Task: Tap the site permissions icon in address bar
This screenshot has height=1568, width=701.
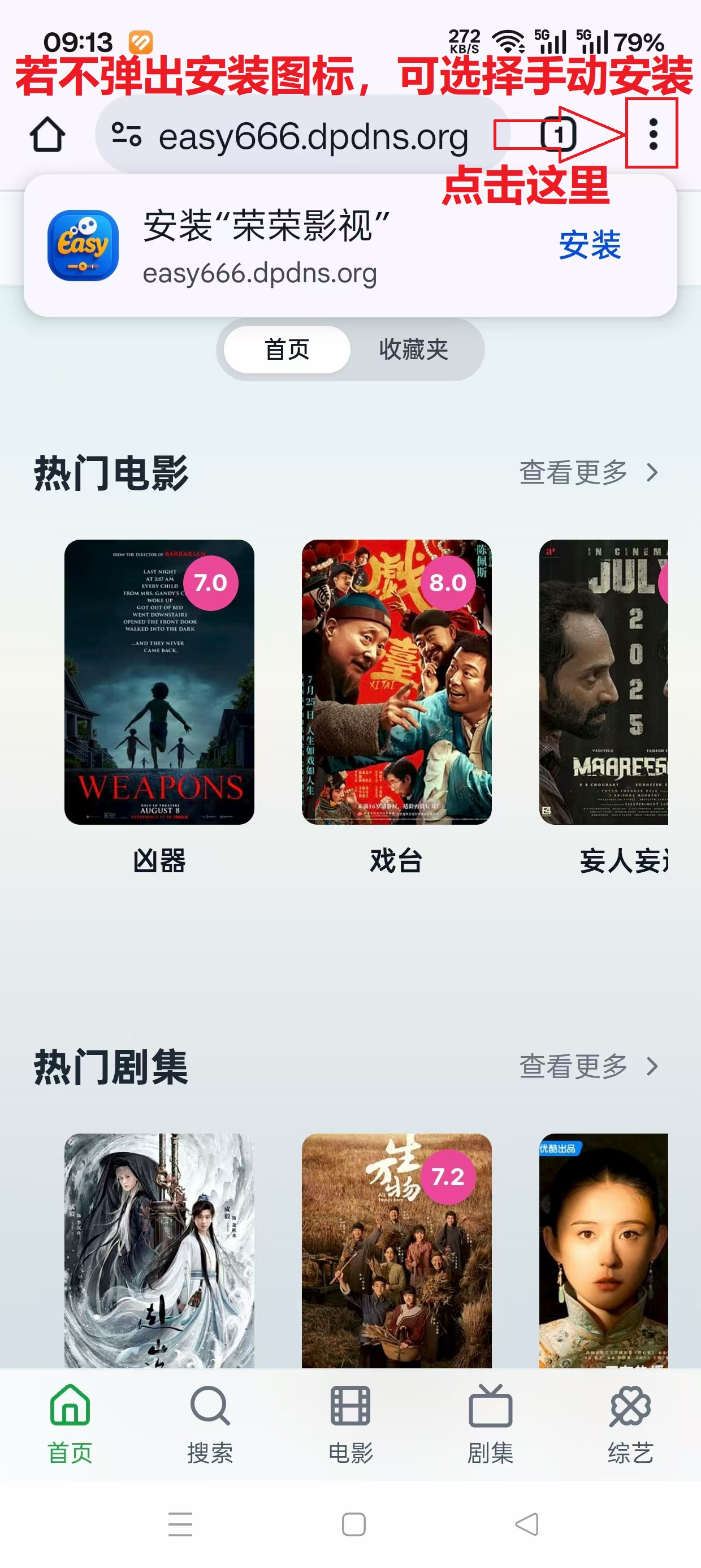Action: point(126,135)
